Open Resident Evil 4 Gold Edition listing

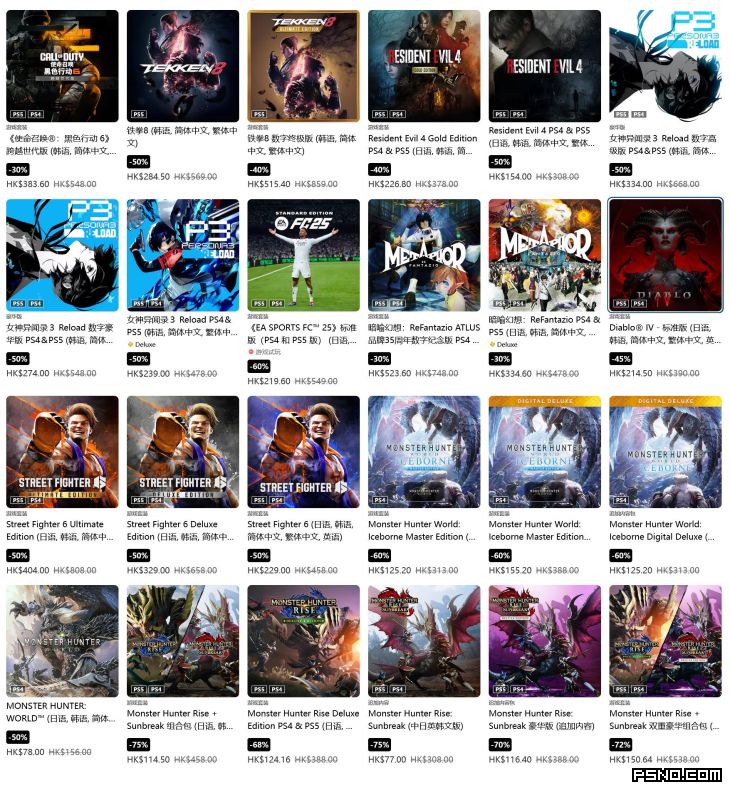pos(424,66)
